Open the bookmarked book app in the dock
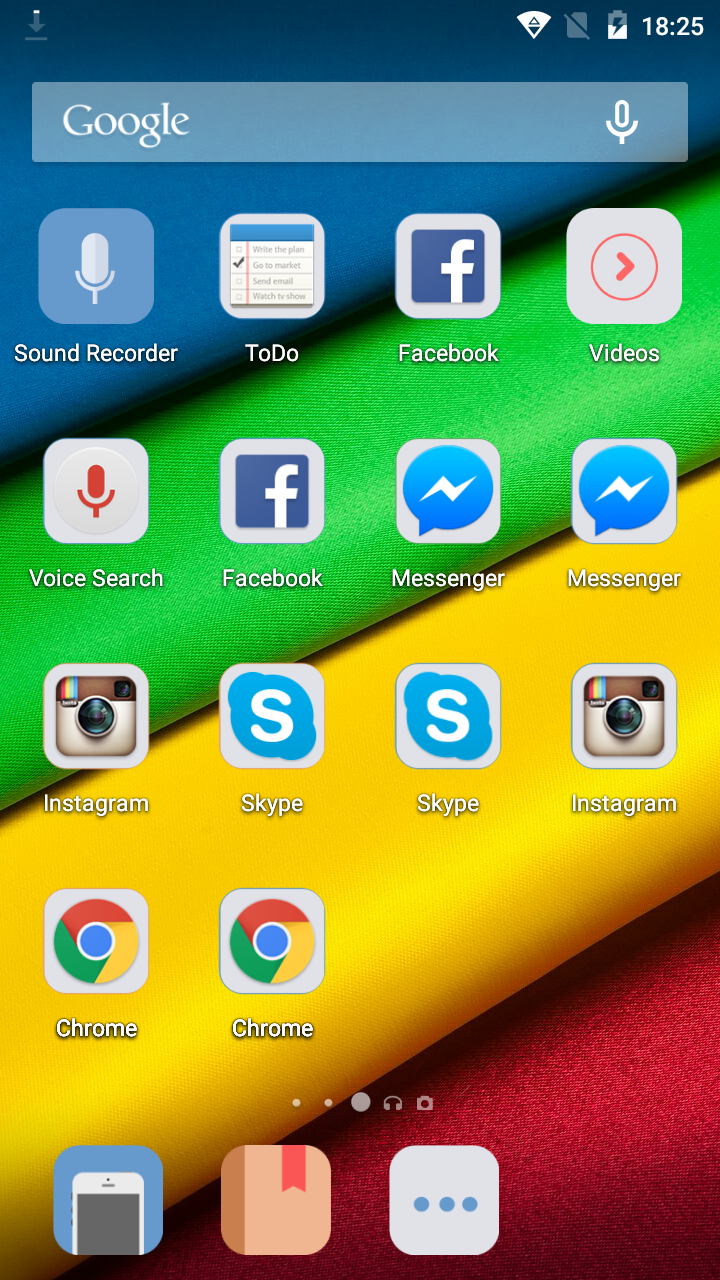Screen dimensions: 720x1280 click(x=276, y=1200)
